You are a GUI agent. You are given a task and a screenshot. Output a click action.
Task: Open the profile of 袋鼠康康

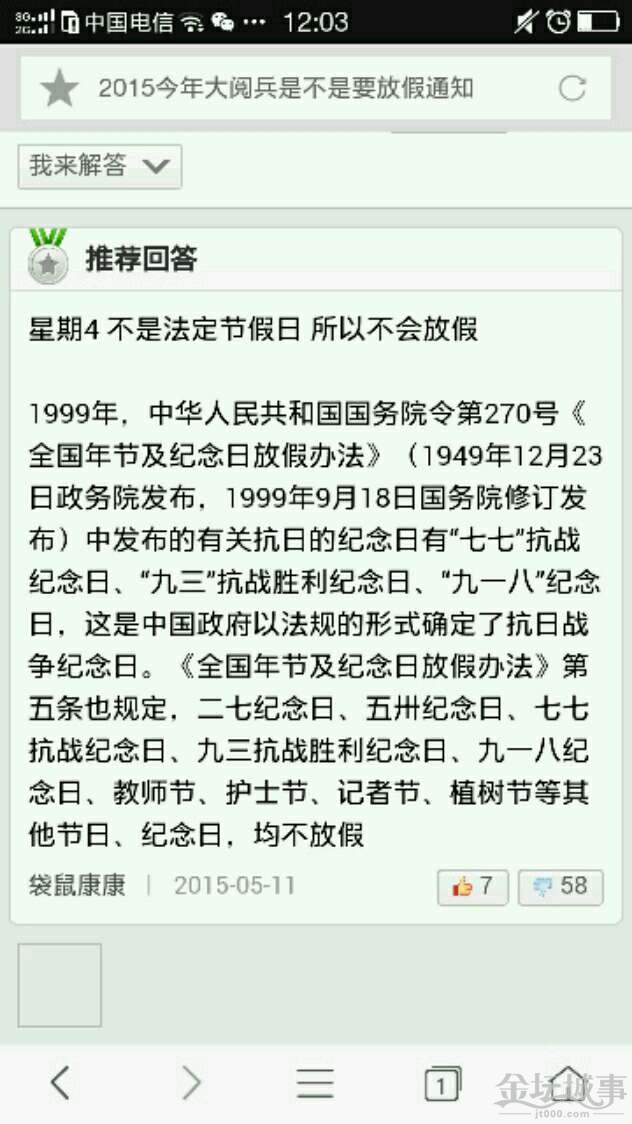(77, 886)
